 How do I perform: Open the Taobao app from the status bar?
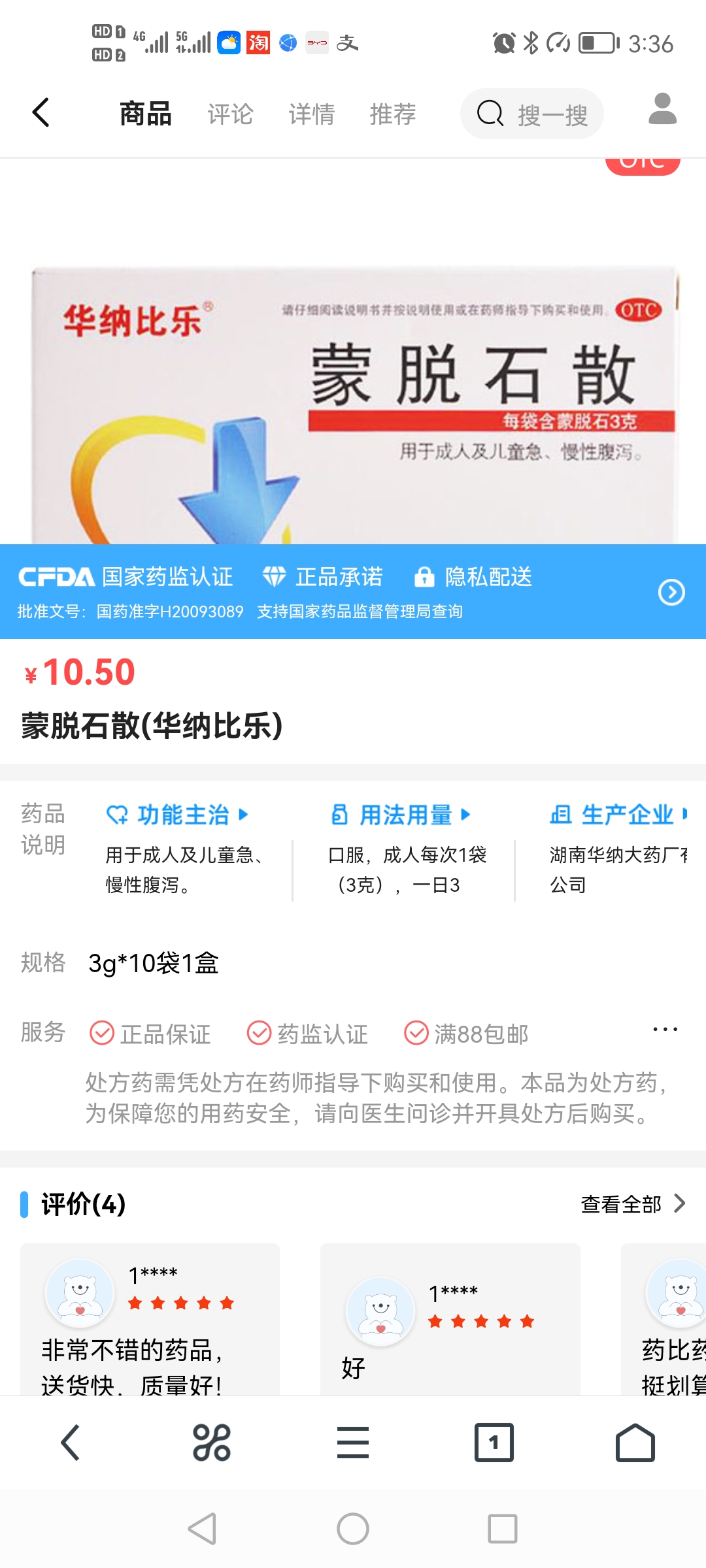[x=258, y=42]
